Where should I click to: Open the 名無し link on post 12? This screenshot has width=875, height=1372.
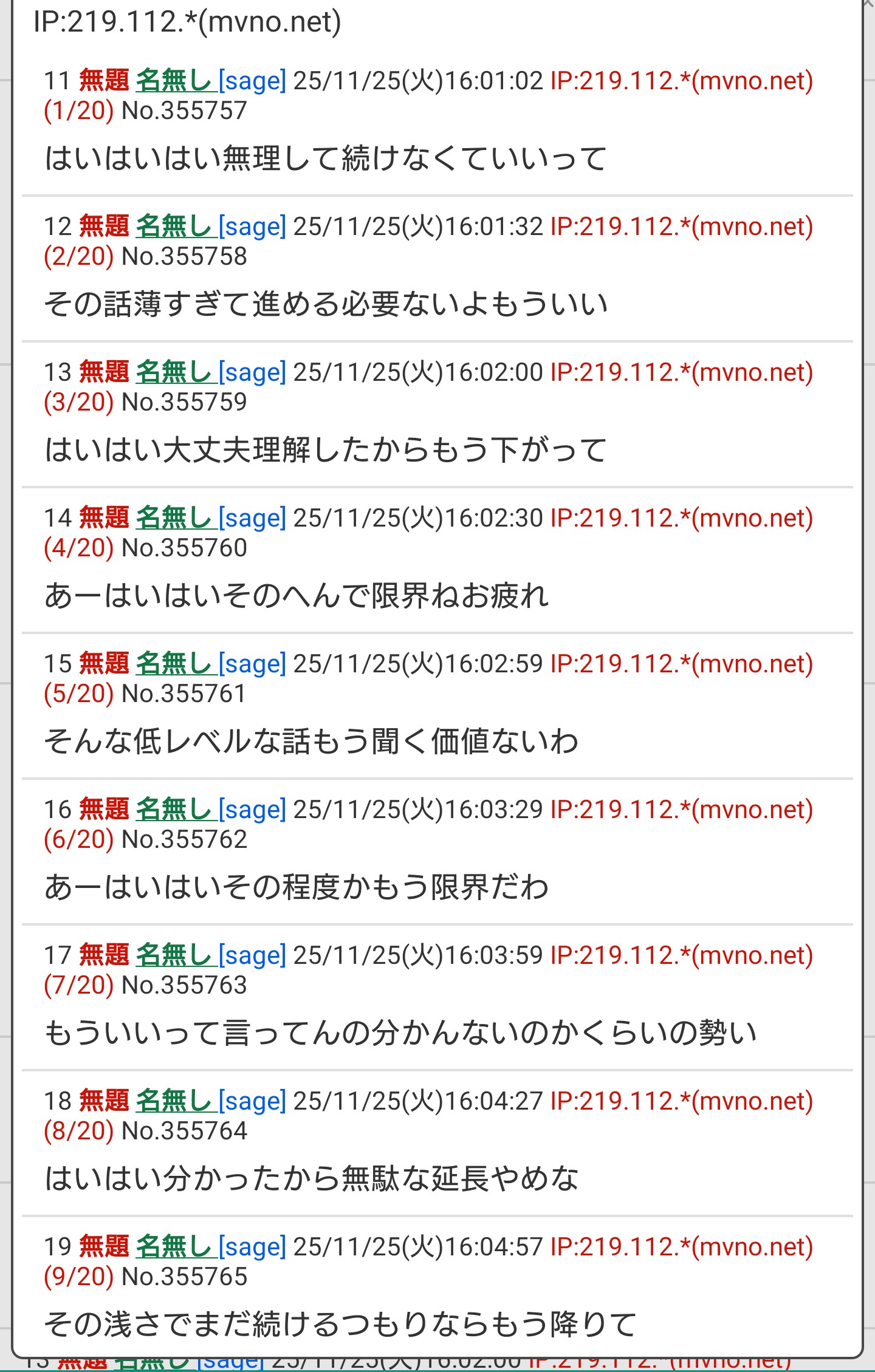click(174, 227)
